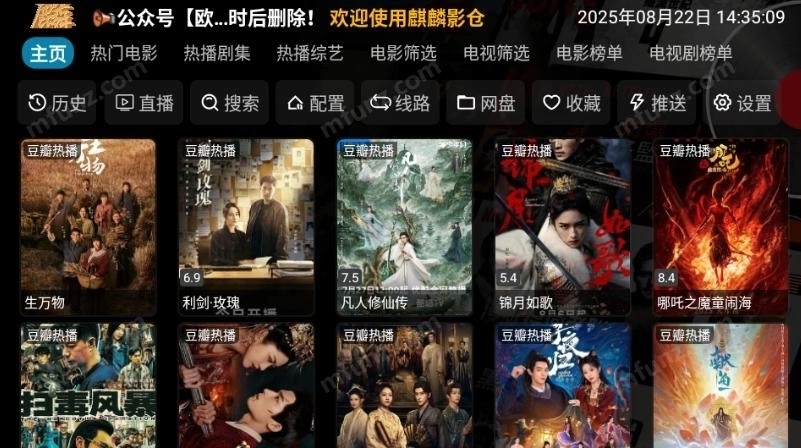Open the 电影榜单 tab

(x=590, y=53)
